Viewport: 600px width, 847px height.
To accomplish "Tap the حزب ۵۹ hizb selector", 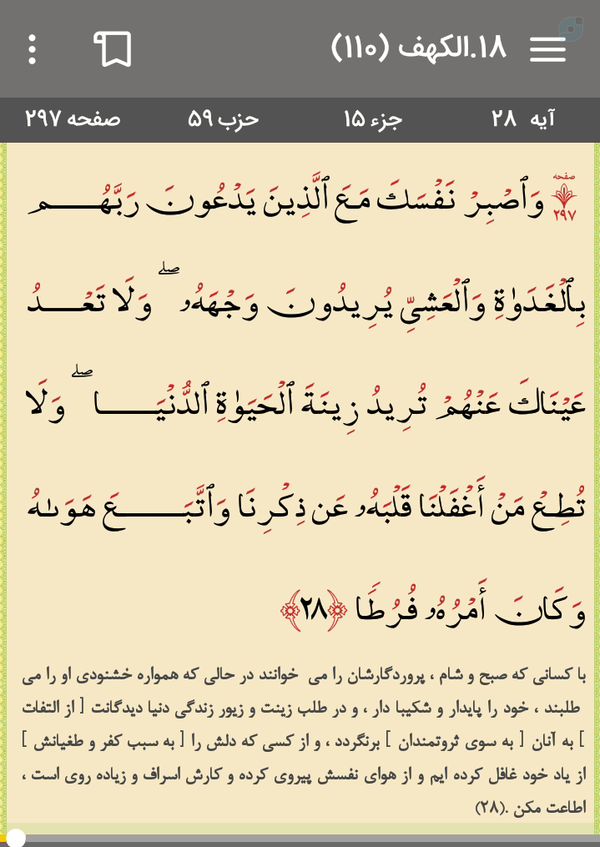I will click(223, 119).
